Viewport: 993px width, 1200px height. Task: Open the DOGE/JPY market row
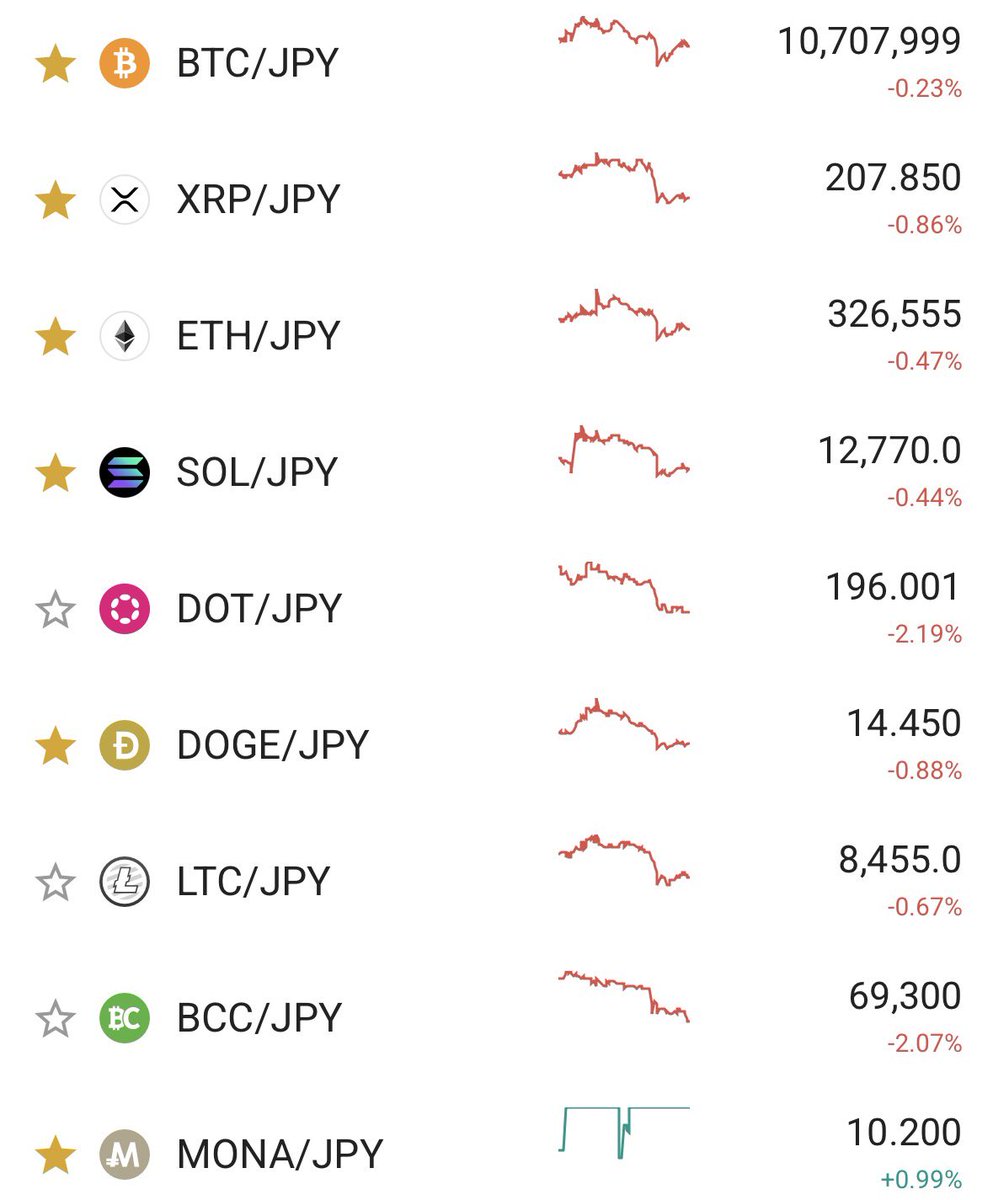click(x=272, y=745)
